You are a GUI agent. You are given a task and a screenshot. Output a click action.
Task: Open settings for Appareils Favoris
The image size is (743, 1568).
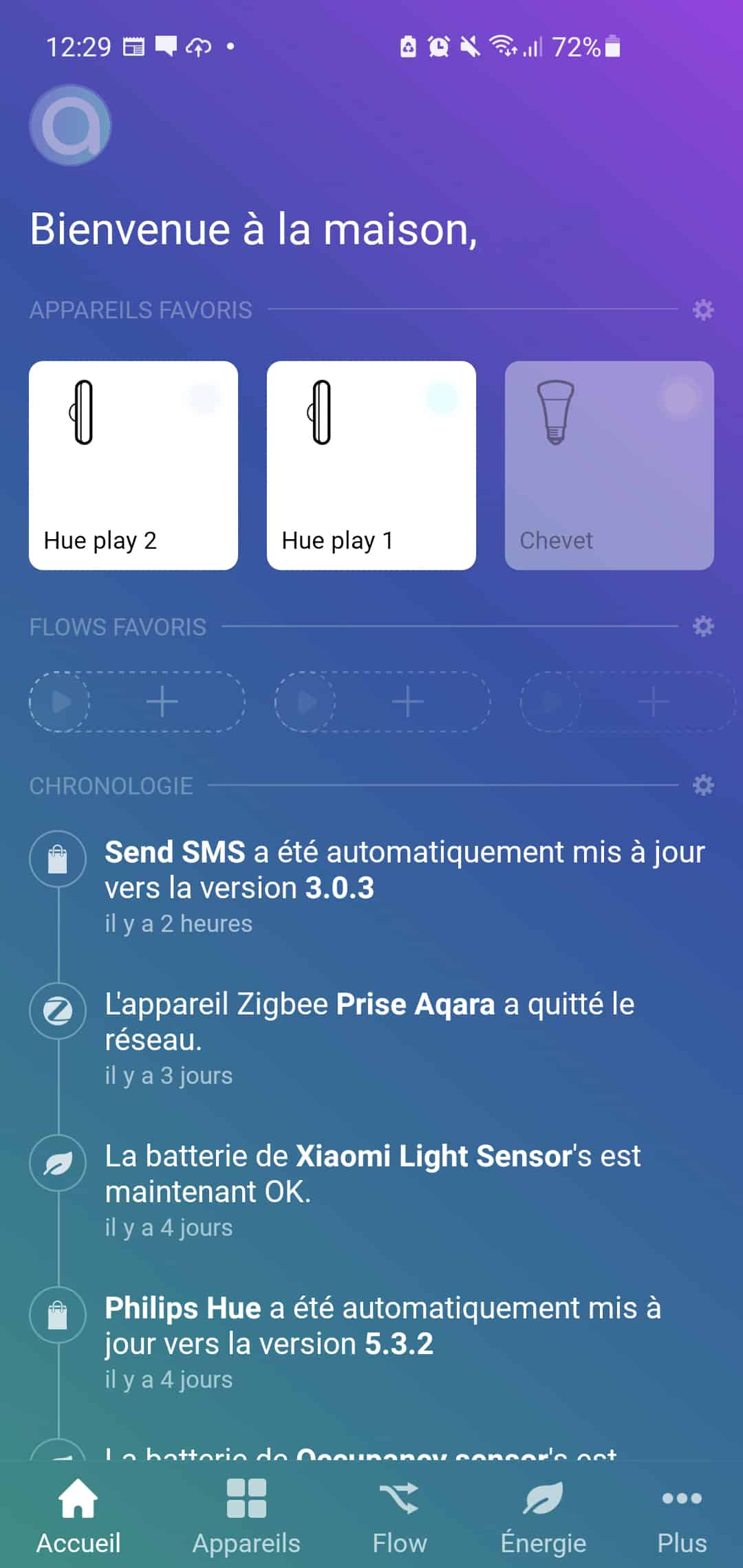point(702,309)
